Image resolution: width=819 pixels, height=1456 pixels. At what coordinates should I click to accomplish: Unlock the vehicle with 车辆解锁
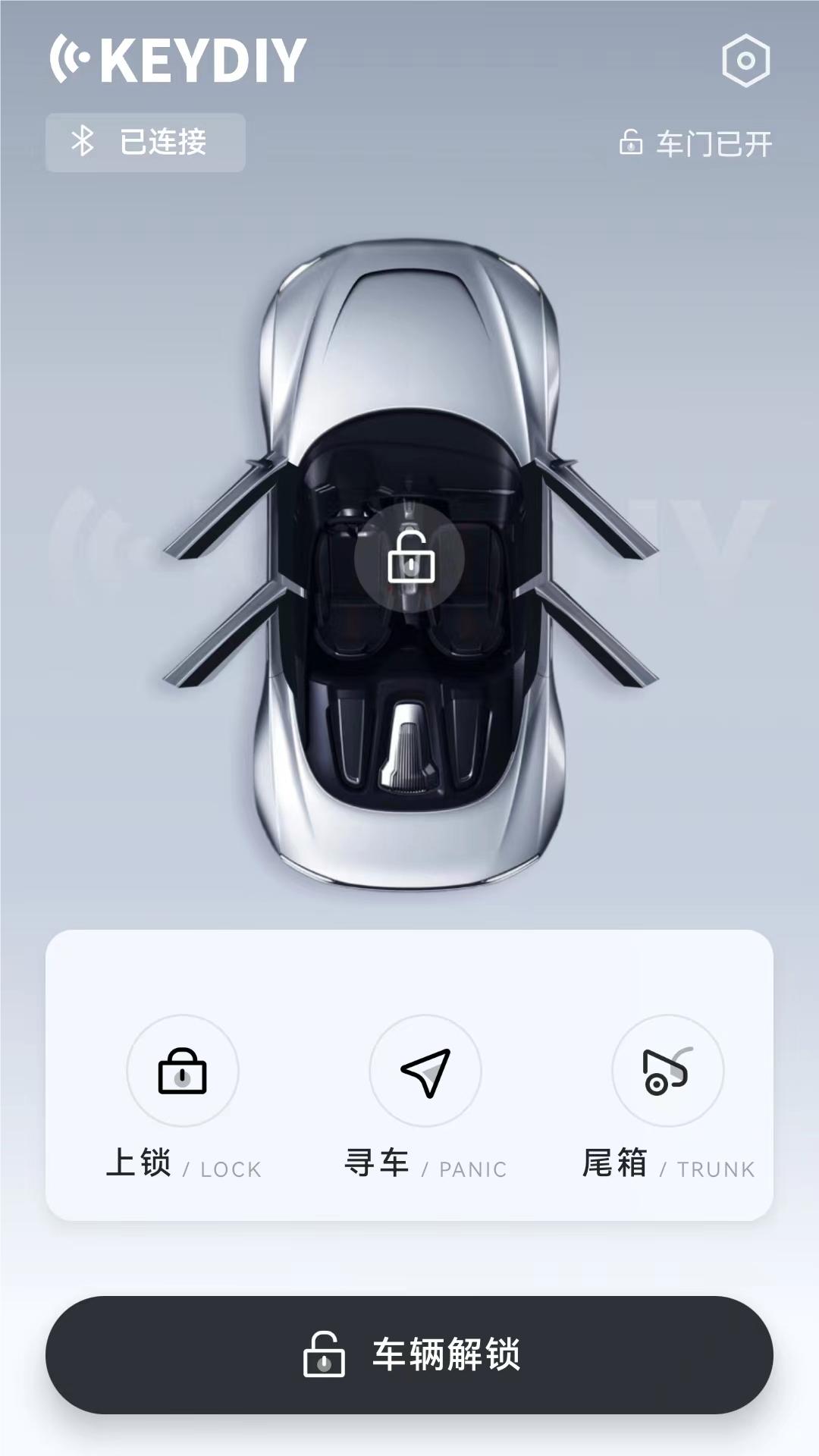coord(409,1354)
